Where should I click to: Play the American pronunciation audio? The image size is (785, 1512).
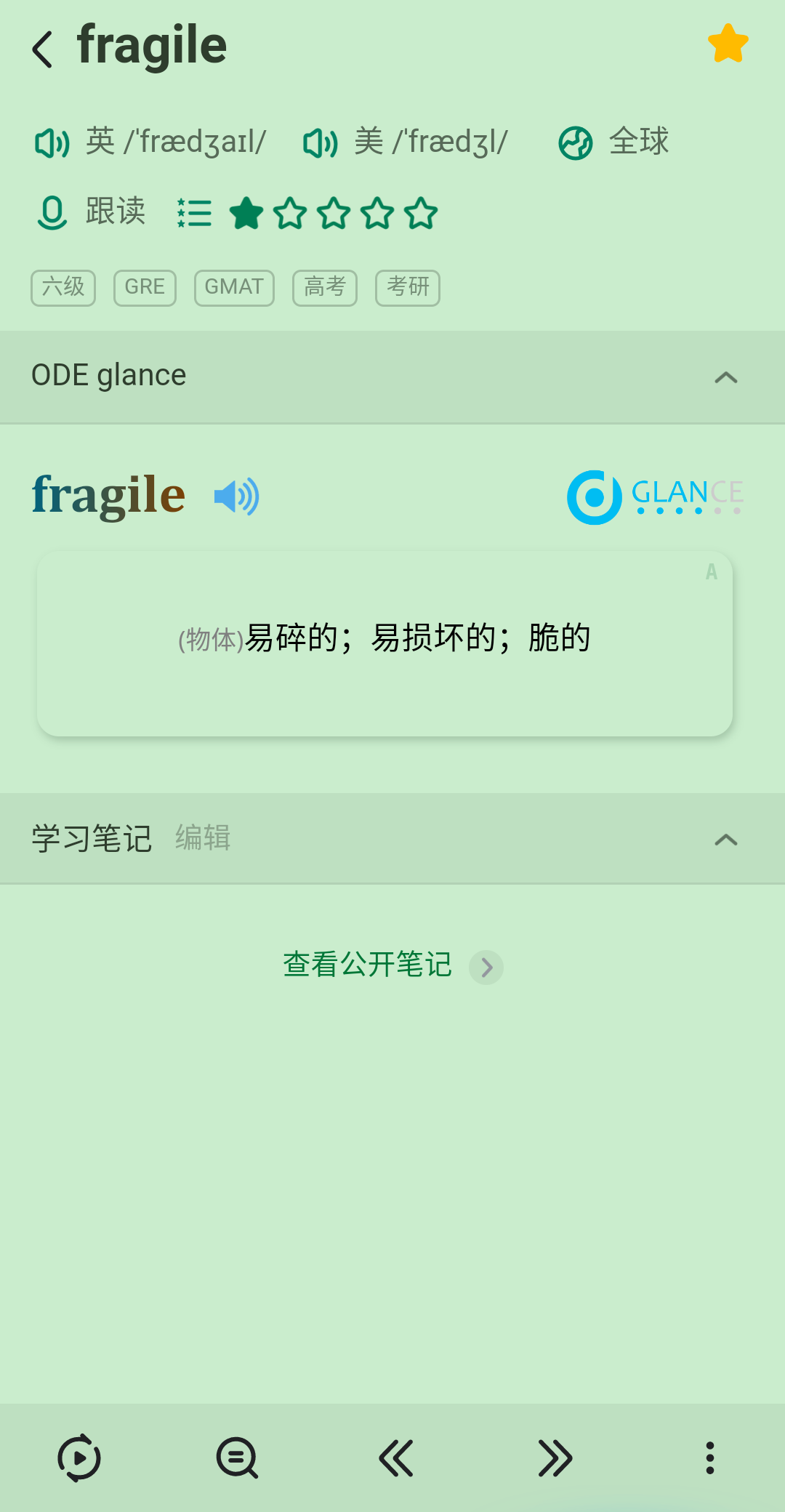click(x=321, y=143)
